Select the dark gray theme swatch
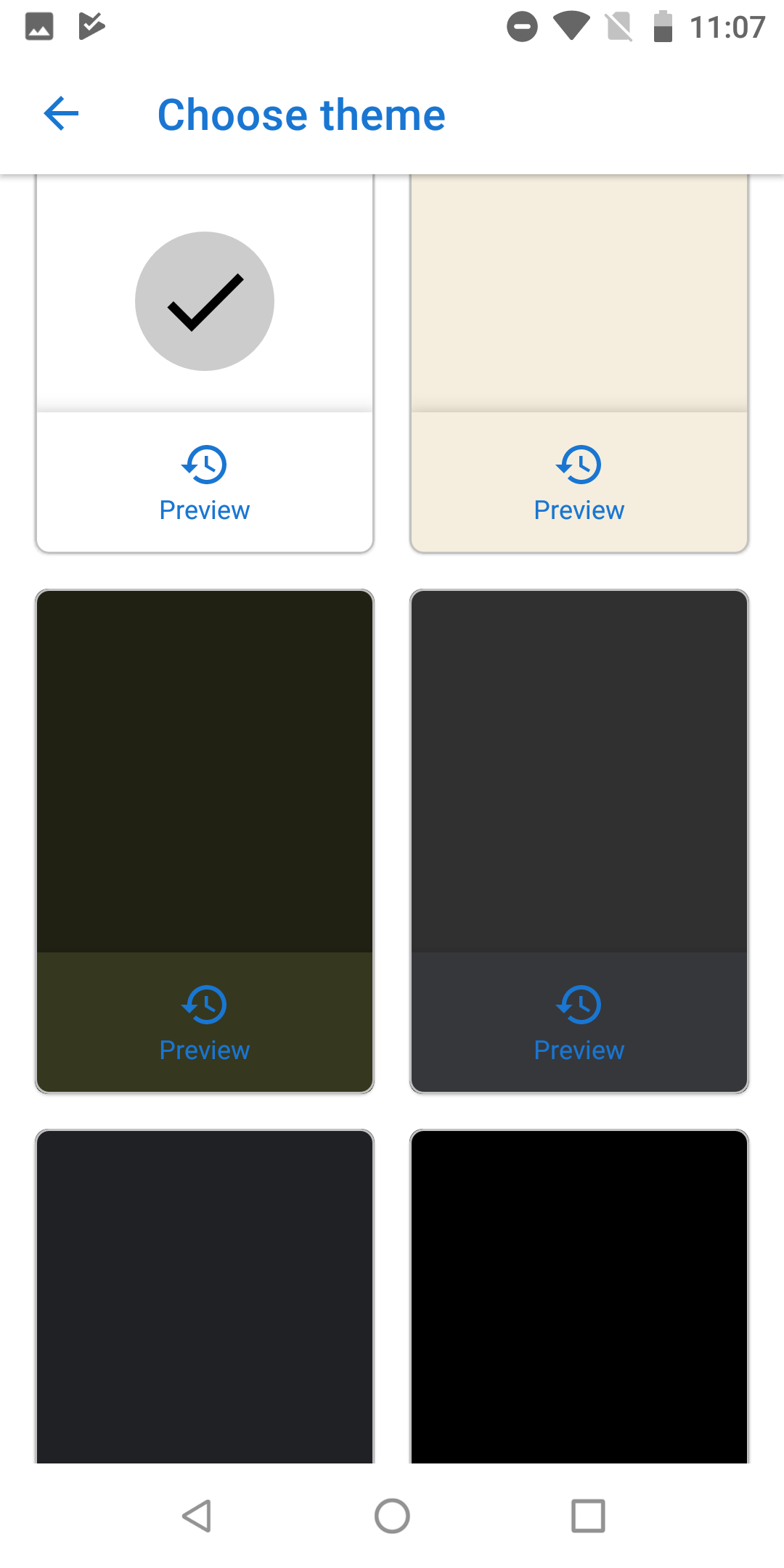The height and width of the screenshot is (1568, 784). [x=579, y=771]
